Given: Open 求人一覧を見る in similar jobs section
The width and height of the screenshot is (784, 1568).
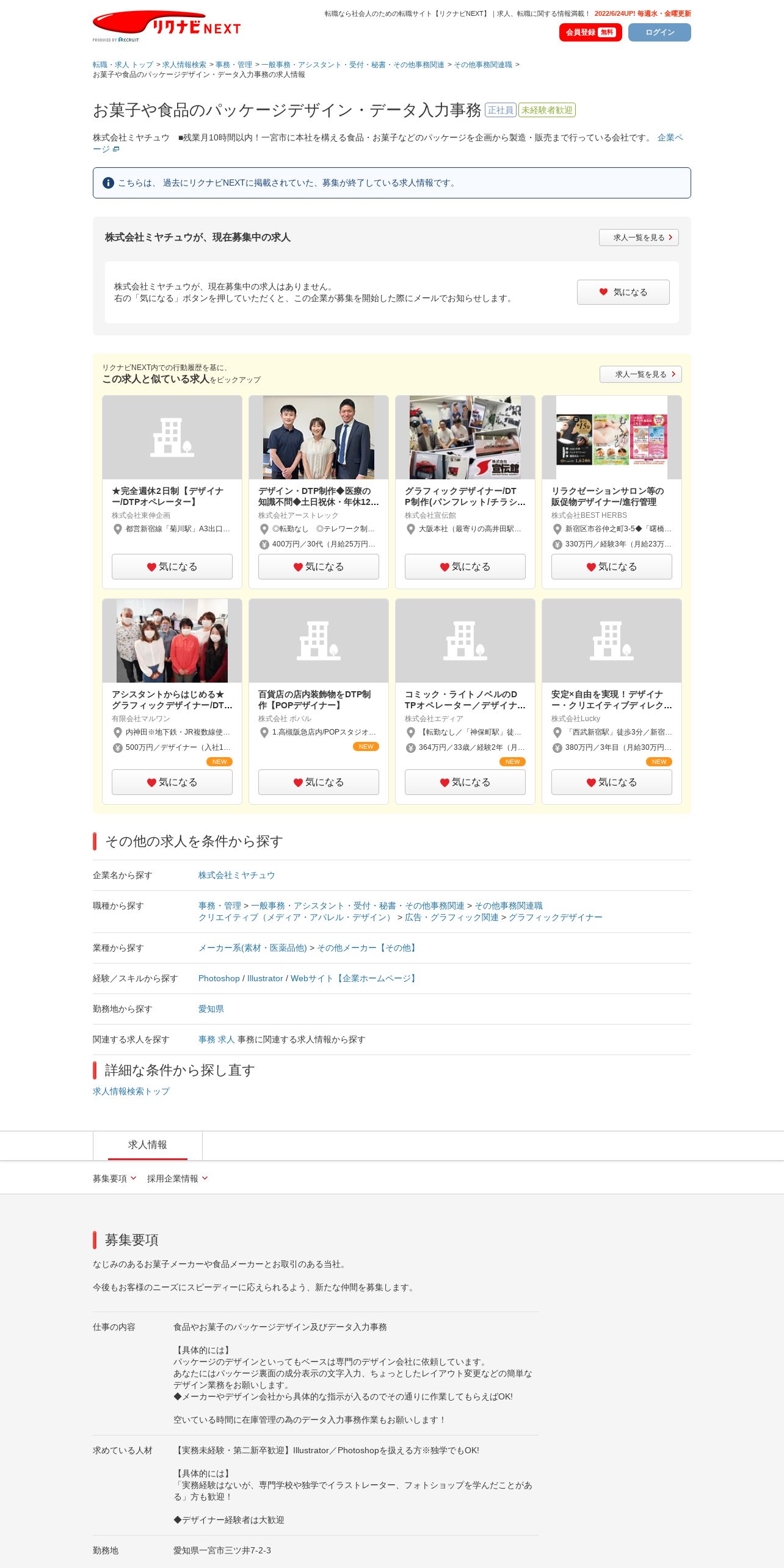Looking at the screenshot, I should pyautogui.click(x=640, y=374).
